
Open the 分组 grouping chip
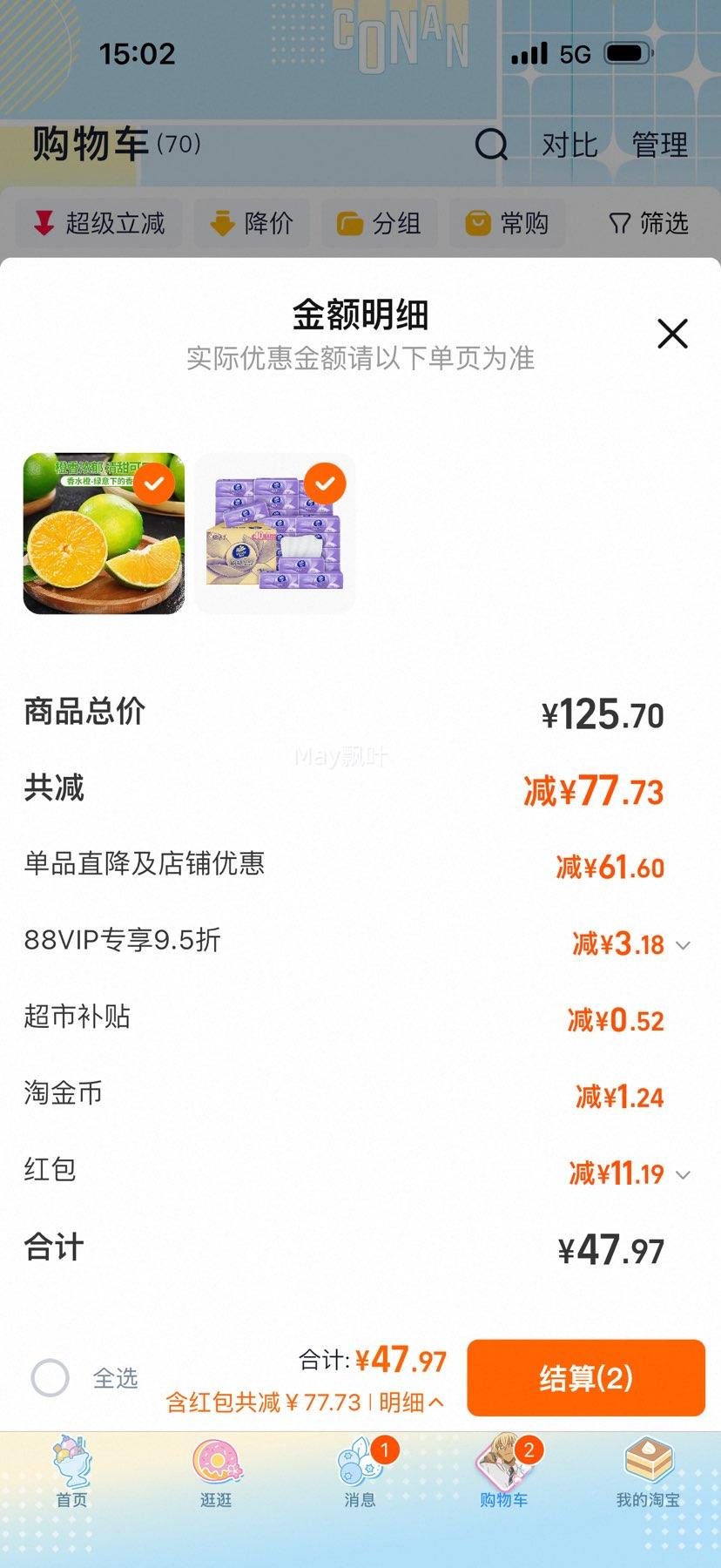coord(379,224)
